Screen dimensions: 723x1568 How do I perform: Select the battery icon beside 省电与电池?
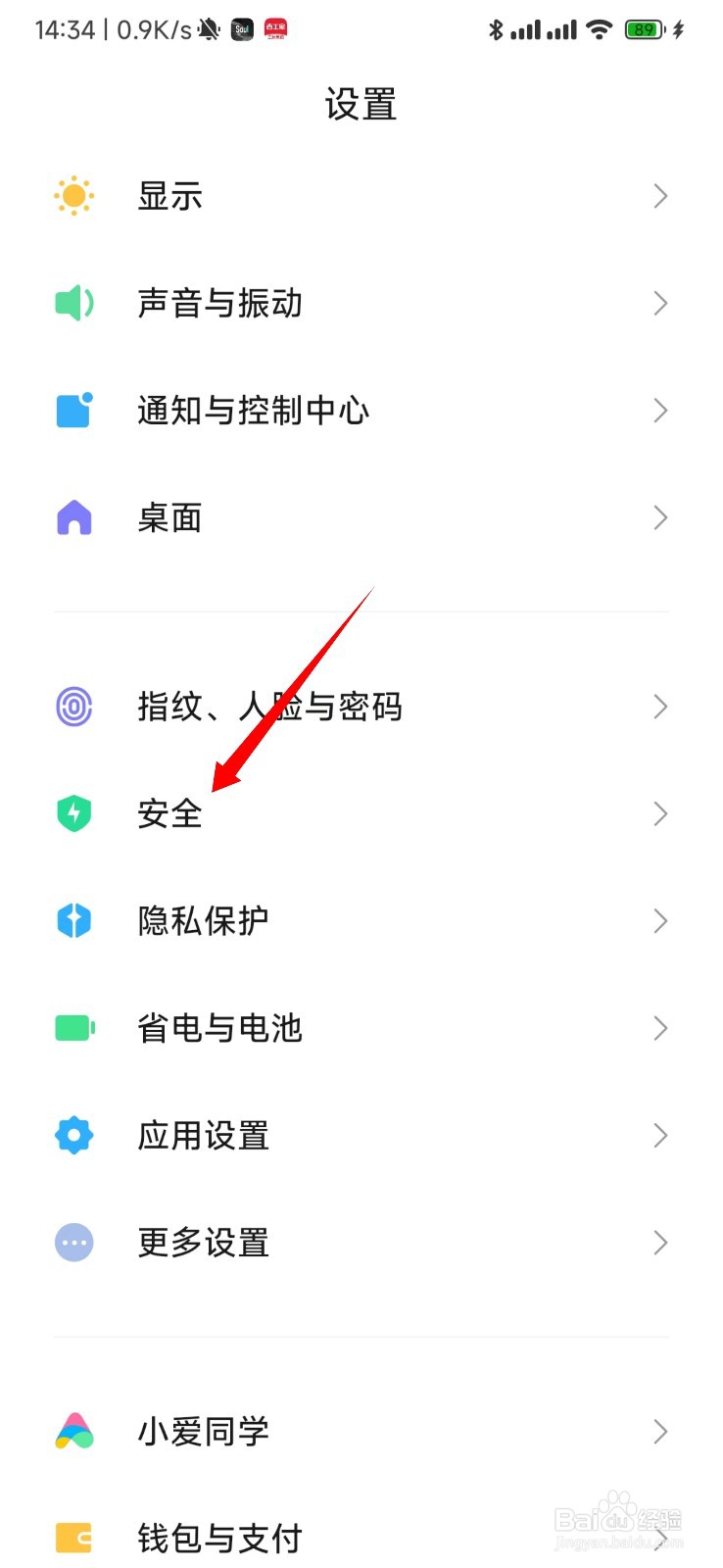tap(73, 1028)
